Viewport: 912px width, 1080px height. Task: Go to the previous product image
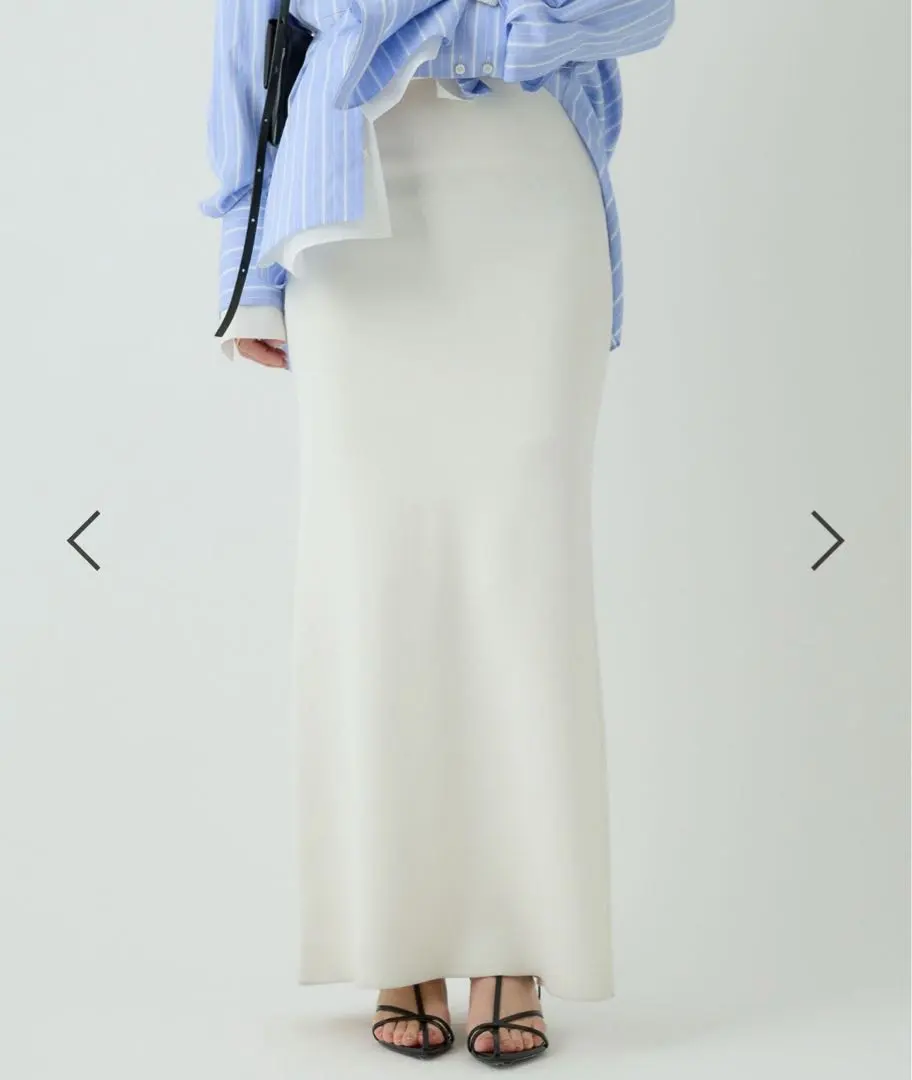(84, 540)
